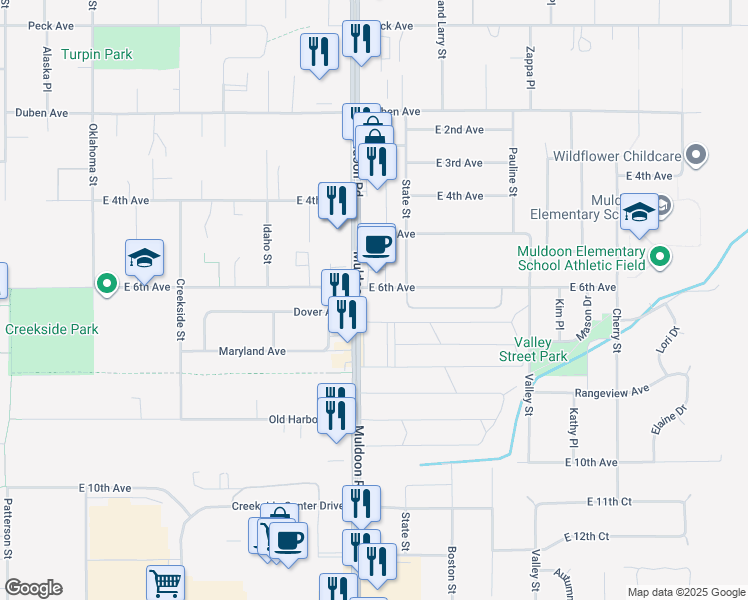Select Muldoon Elementary School Athletic Field pin
748x600 pixels.
point(659,258)
